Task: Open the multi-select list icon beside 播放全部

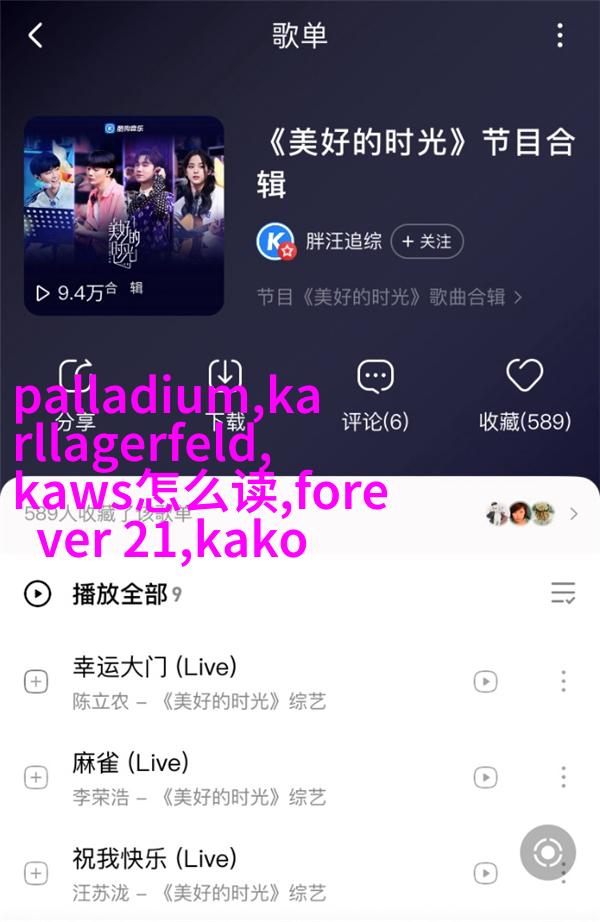Action: 563,594
